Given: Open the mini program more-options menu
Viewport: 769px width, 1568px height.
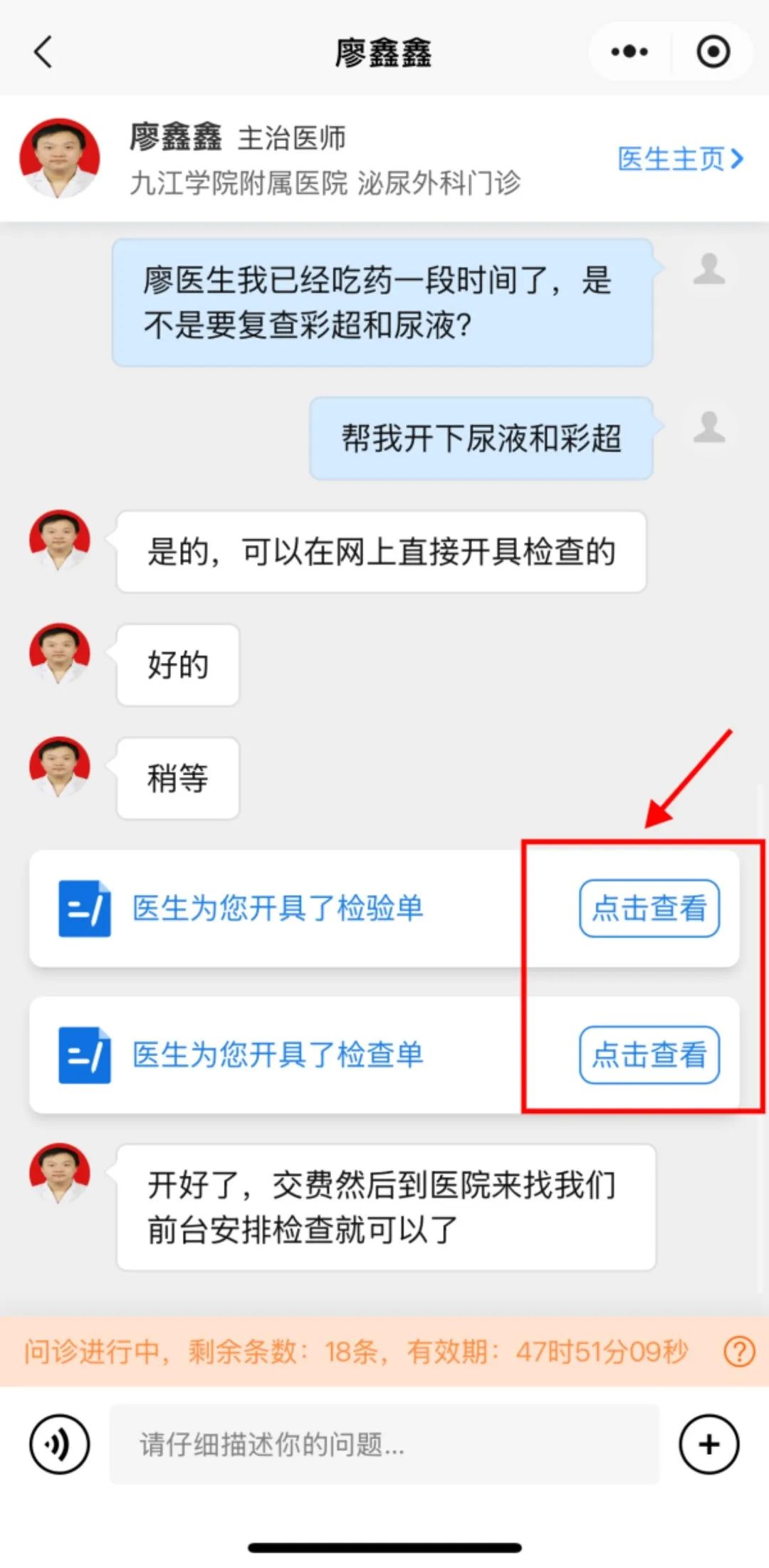Looking at the screenshot, I should tap(629, 52).
